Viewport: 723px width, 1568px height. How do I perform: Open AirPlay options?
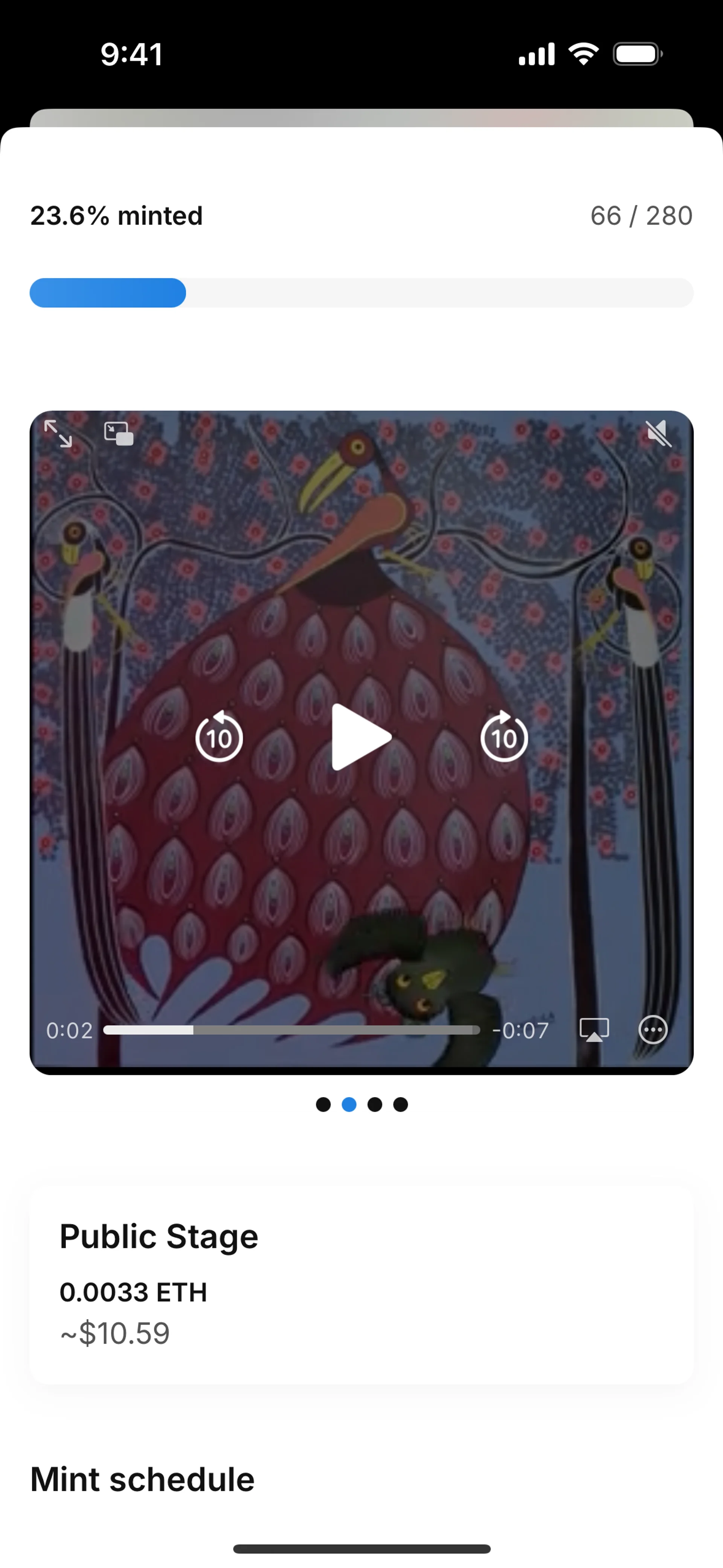click(594, 1030)
